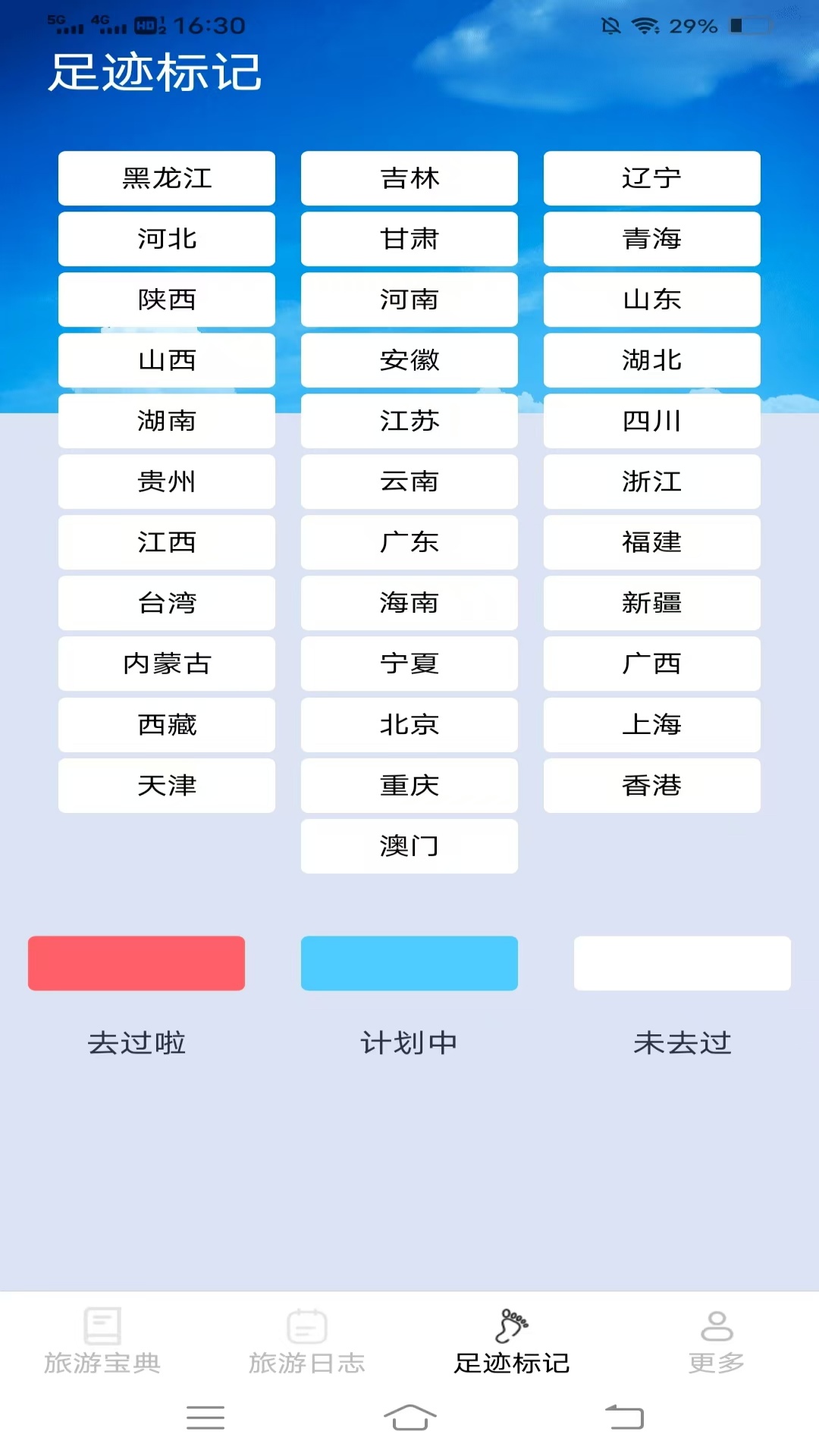This screenshot has width=819, height=1456.
Task: Toggle 北京 footprint status
Action: pyautogui.click(x=409, y=725)
